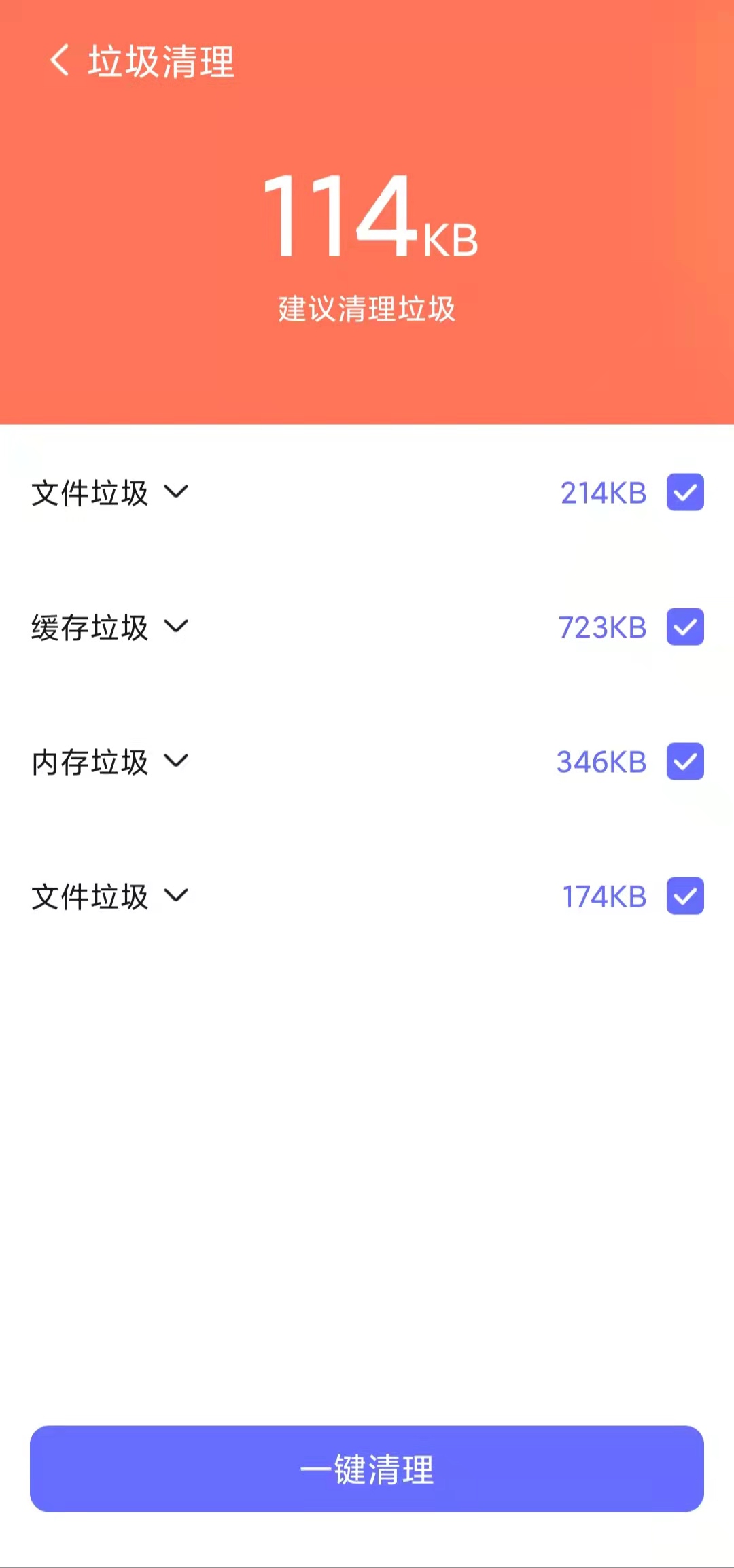Uncheck the 缓存垃圾 723KB checkbox
Viewport: 734px width, 1568px height.
point(684,627)
